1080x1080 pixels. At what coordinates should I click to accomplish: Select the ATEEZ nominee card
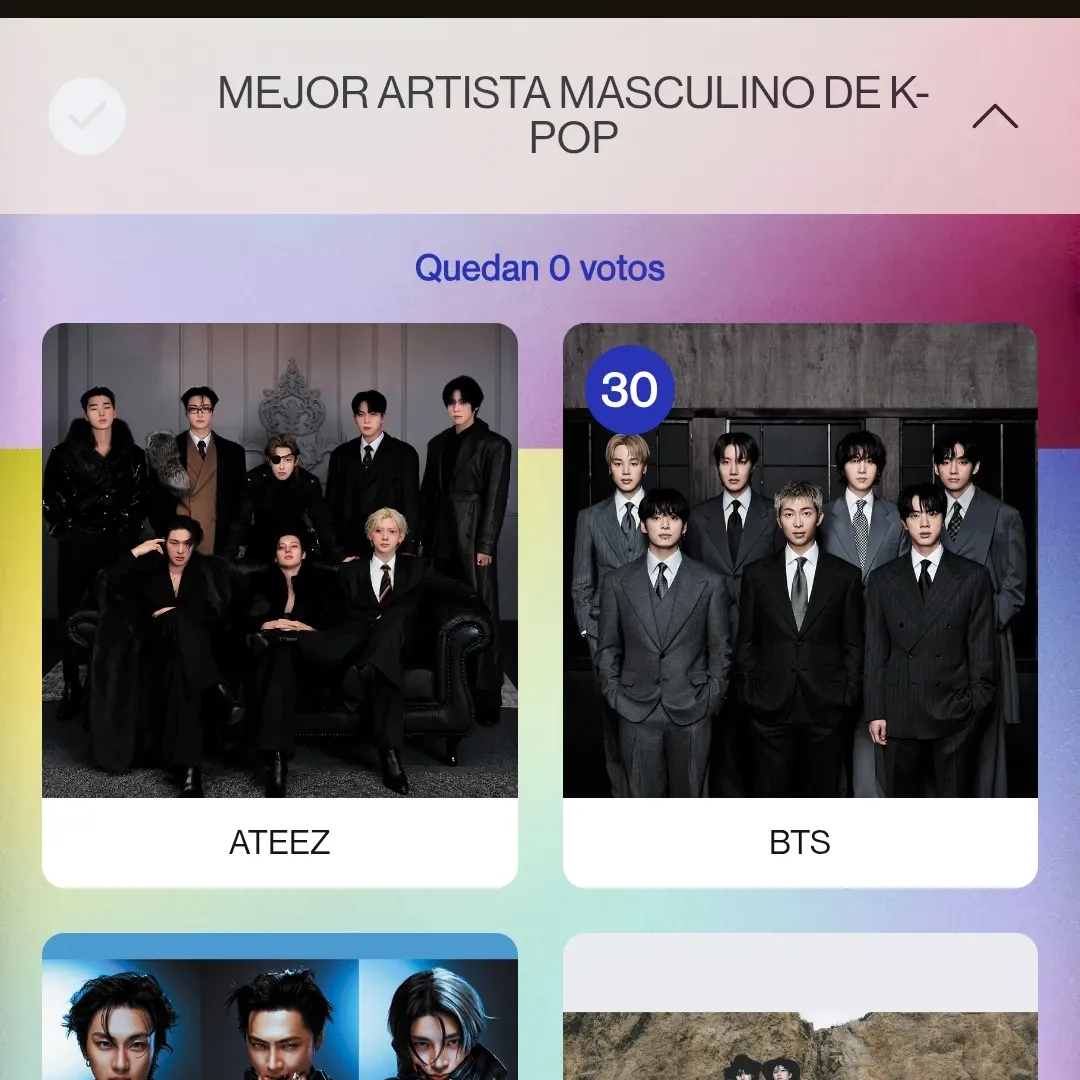point(280,604)
